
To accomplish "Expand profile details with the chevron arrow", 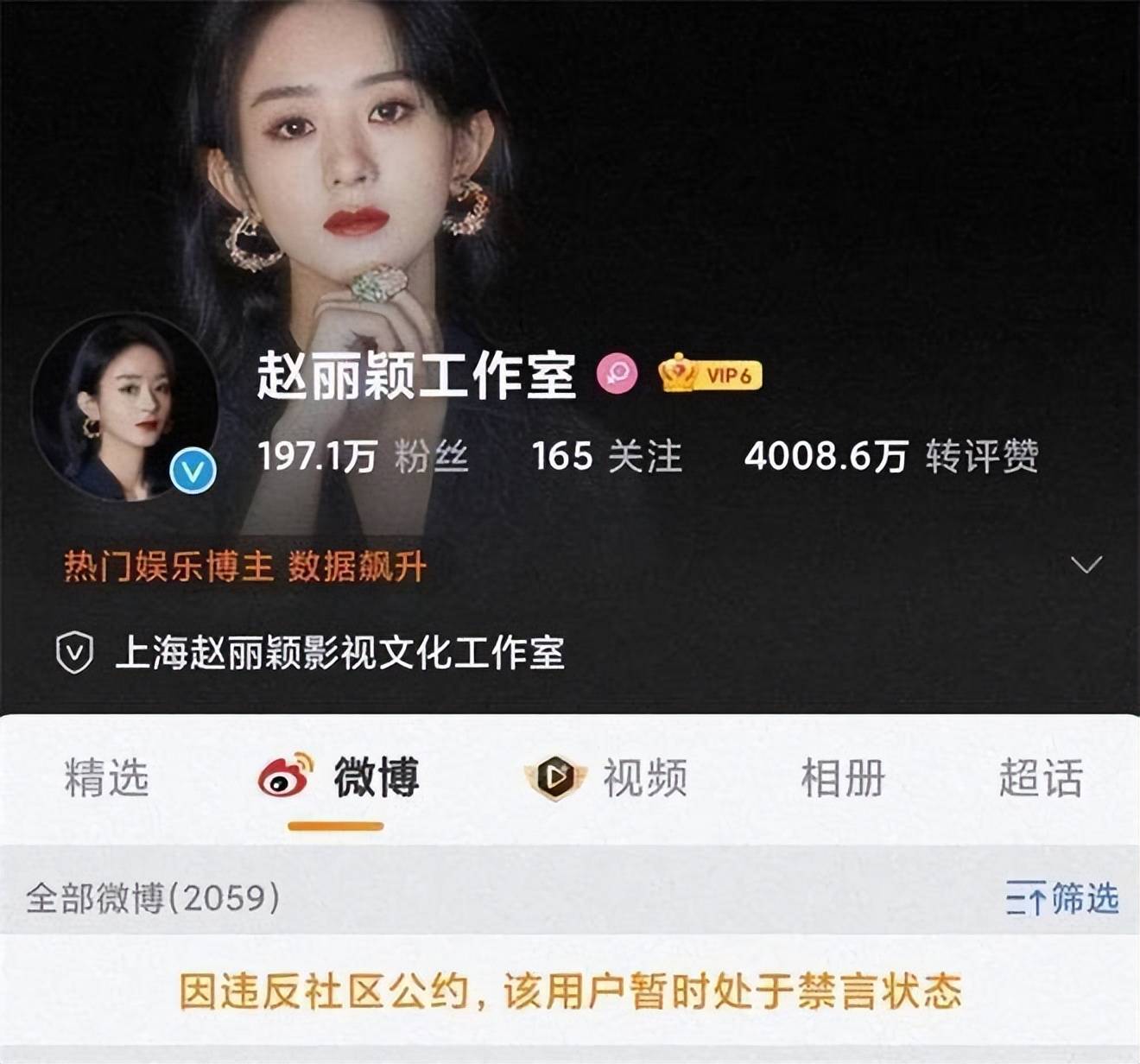I will [1086, 565].
